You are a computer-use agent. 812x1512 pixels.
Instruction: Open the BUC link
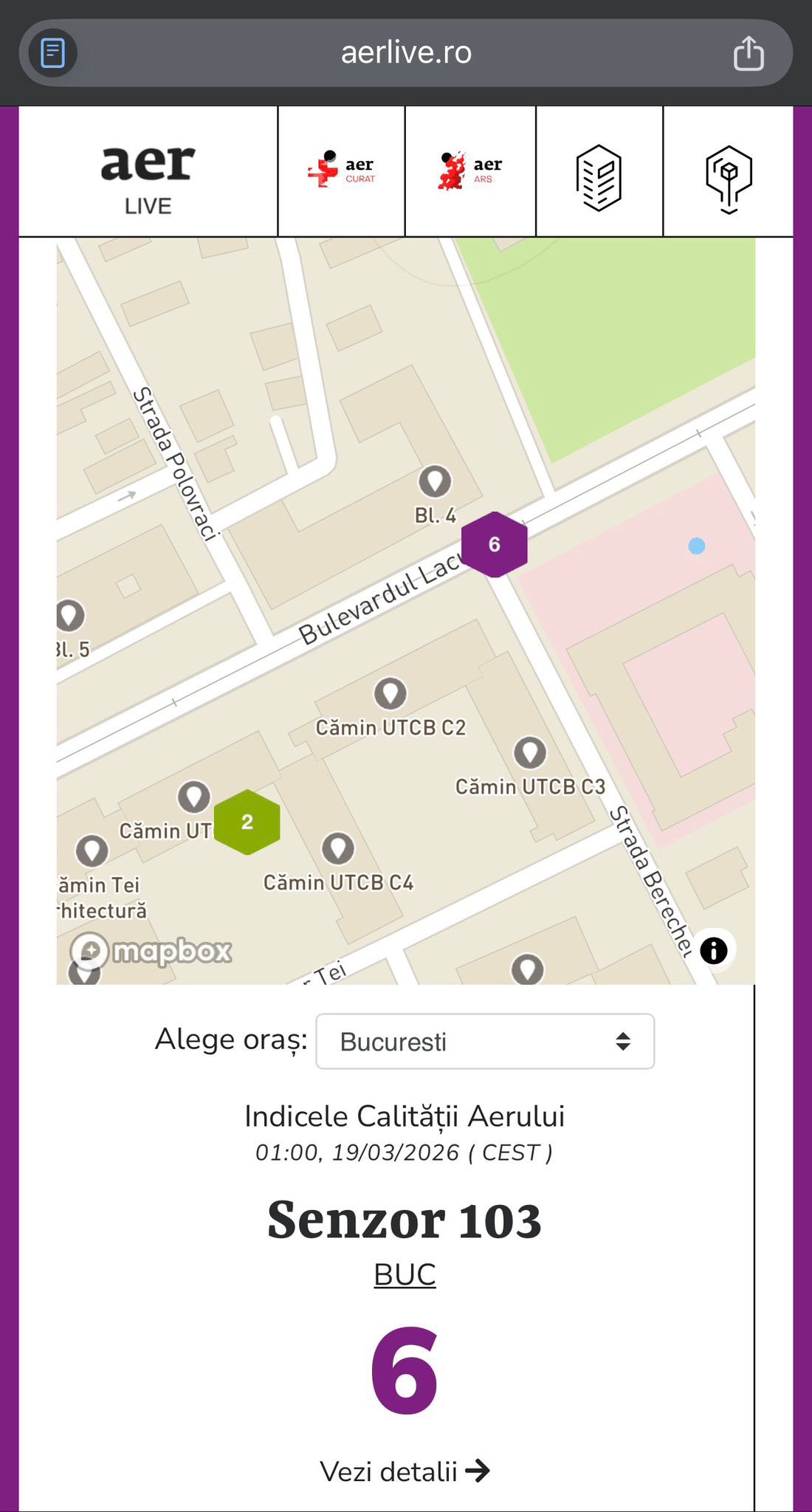[x=405, y=1274]
